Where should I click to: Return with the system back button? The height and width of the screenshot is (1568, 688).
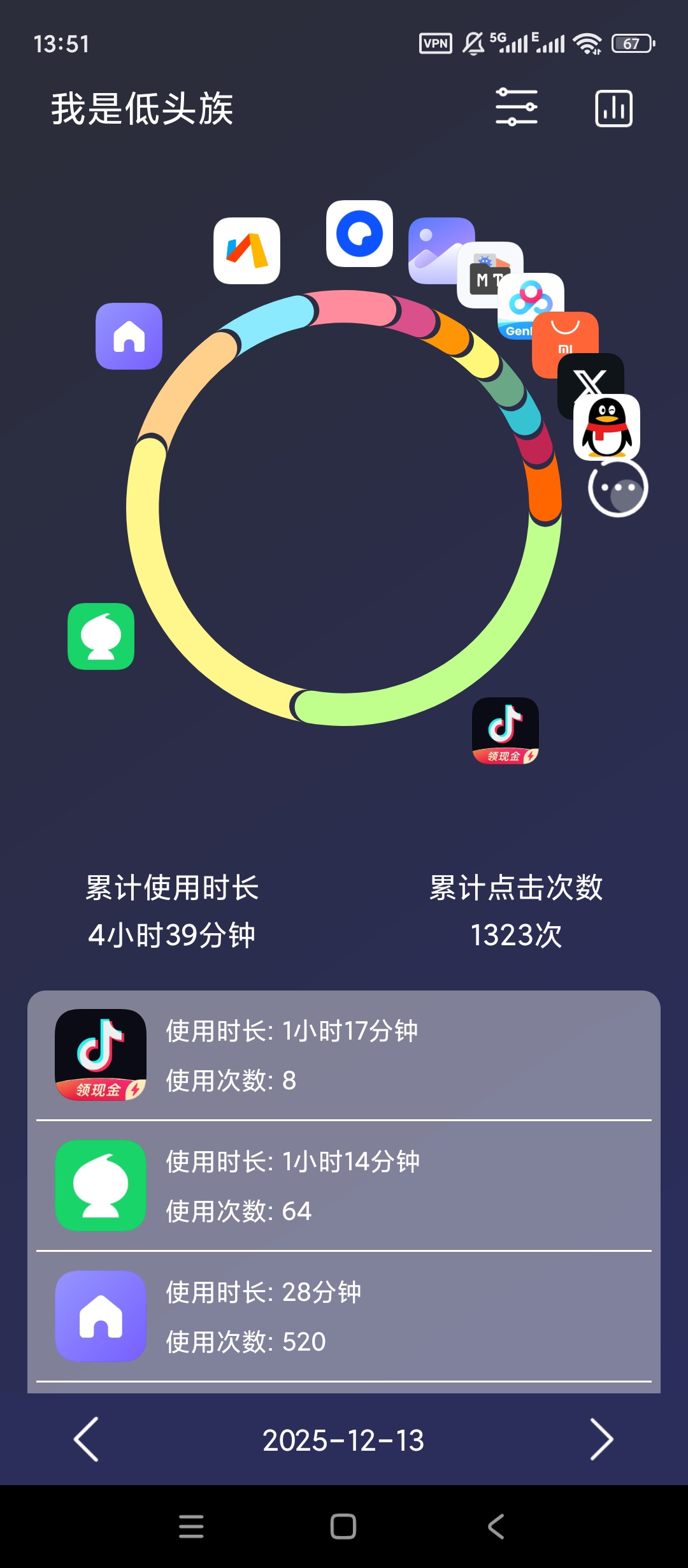point(496,1527)
